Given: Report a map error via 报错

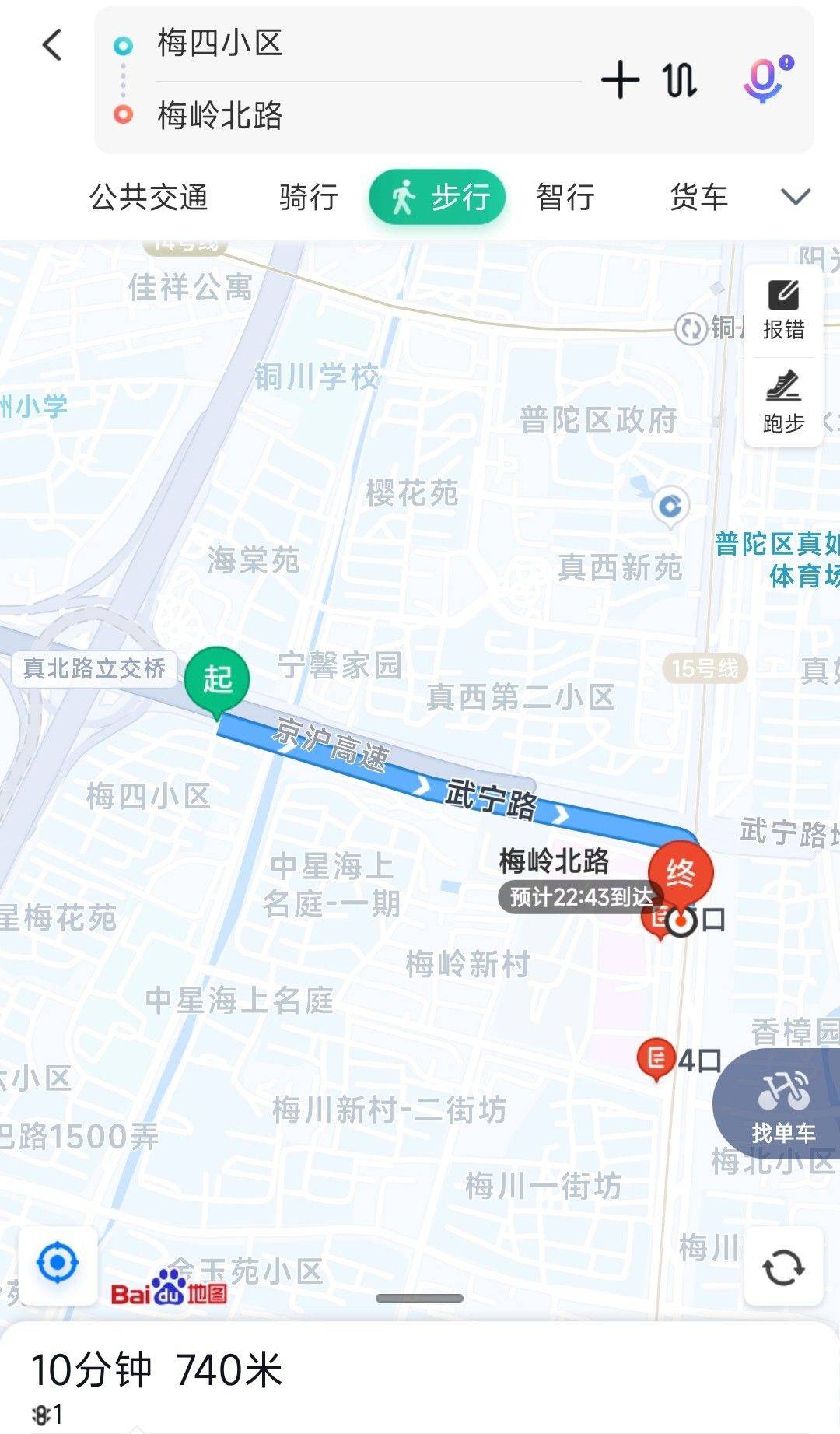Looking at the screenshot, I should tap(783, 310).
